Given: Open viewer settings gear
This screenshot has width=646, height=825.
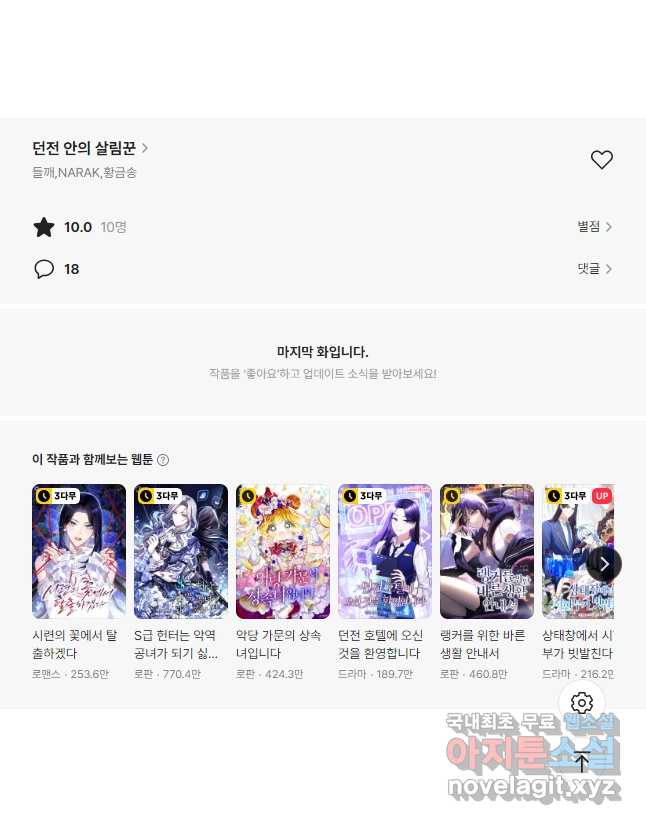Looking at the screenshot, I should pos(582,703).
